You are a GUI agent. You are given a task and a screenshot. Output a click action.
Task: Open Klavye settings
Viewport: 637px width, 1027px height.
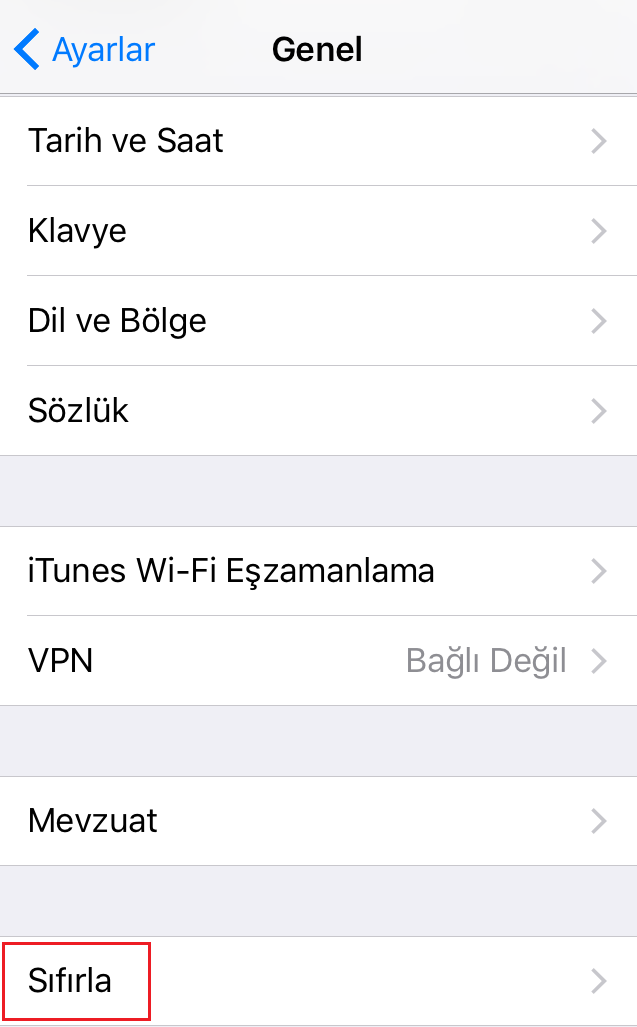point(318,231)
